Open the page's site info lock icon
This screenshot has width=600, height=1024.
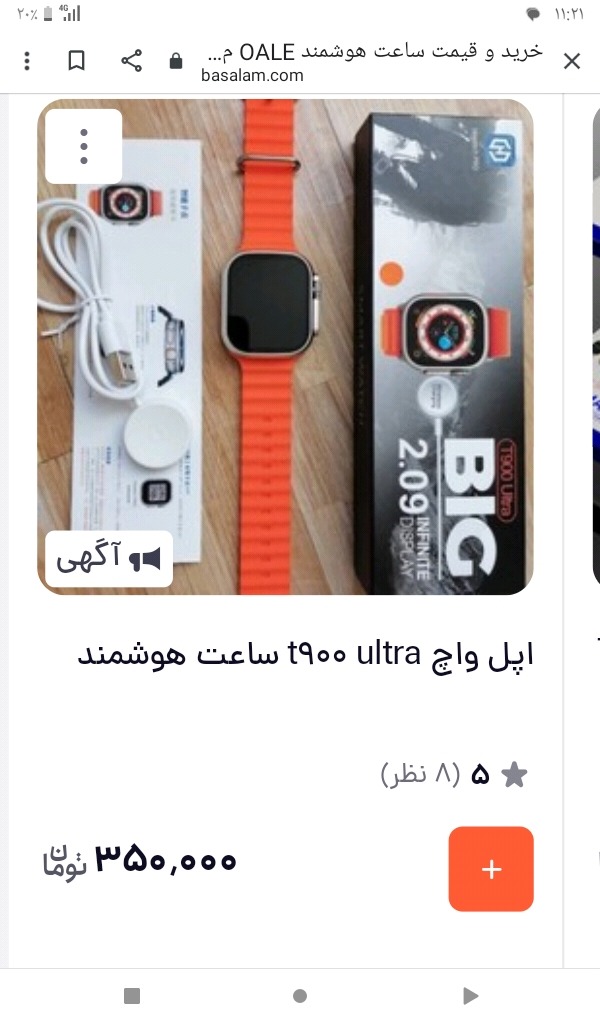[176, 61]
